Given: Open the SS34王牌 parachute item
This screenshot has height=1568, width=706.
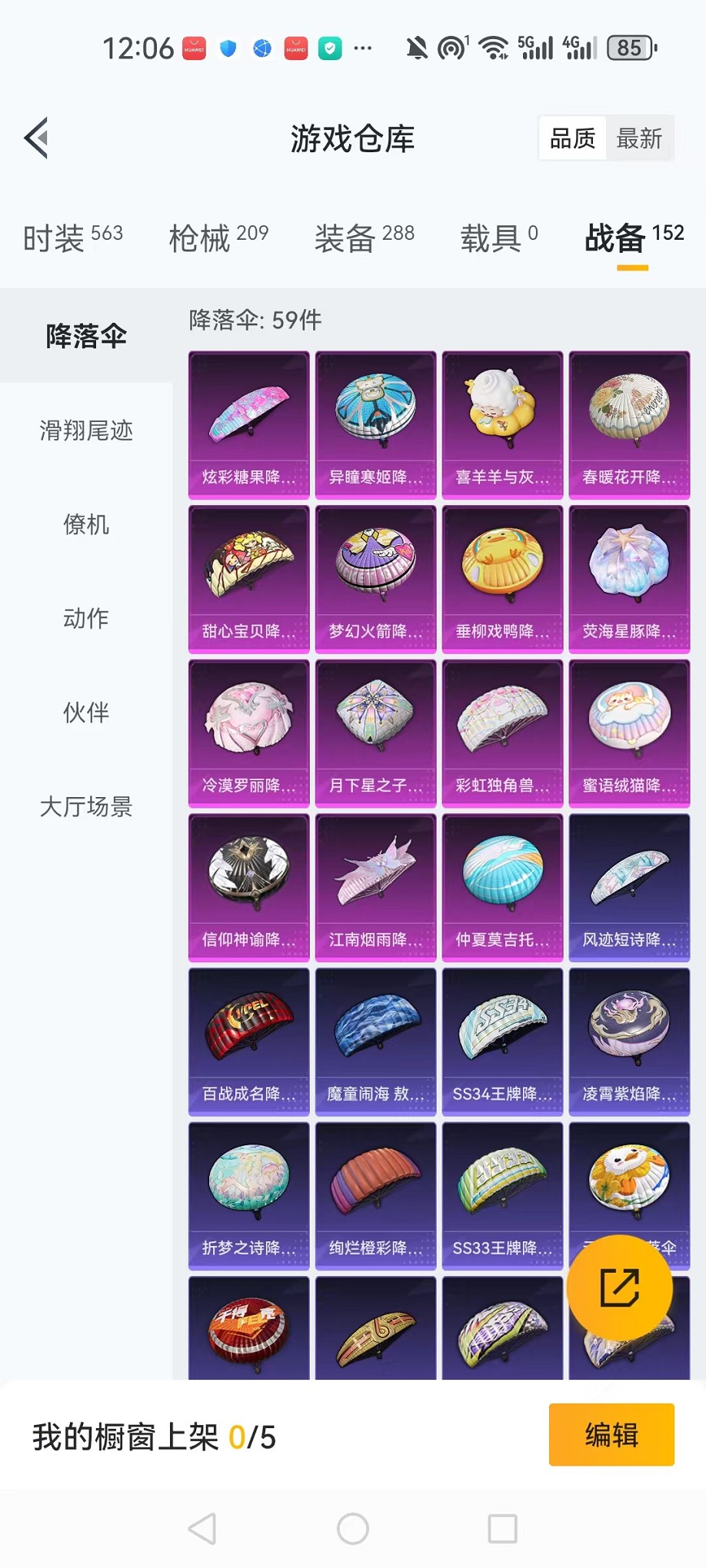Looking at the screenshot, I should coord(502,1041).
